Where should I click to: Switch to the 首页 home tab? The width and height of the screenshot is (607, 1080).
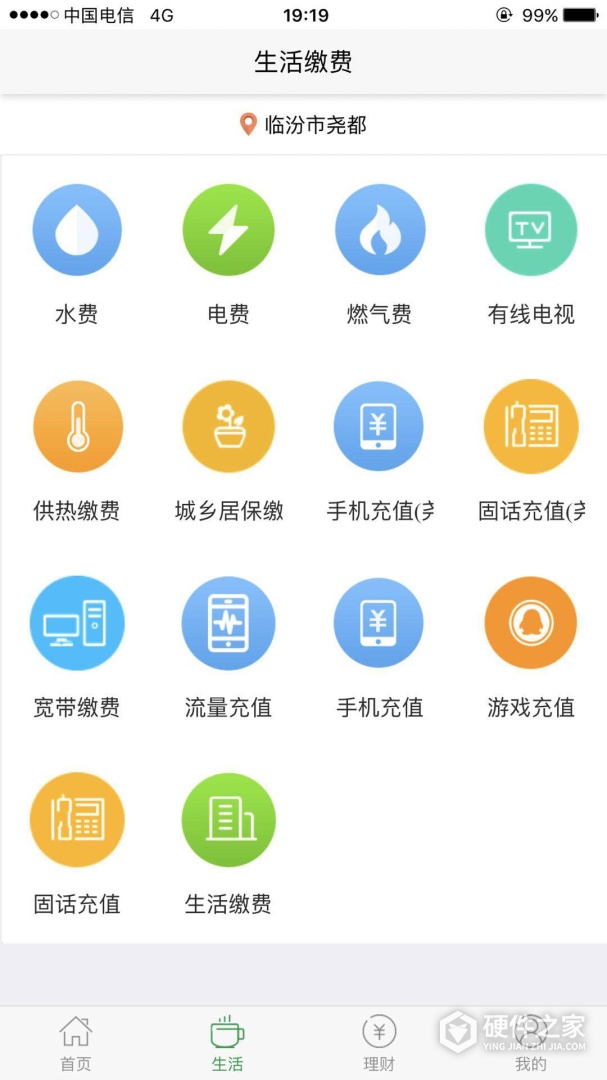tap(76, 1043)
